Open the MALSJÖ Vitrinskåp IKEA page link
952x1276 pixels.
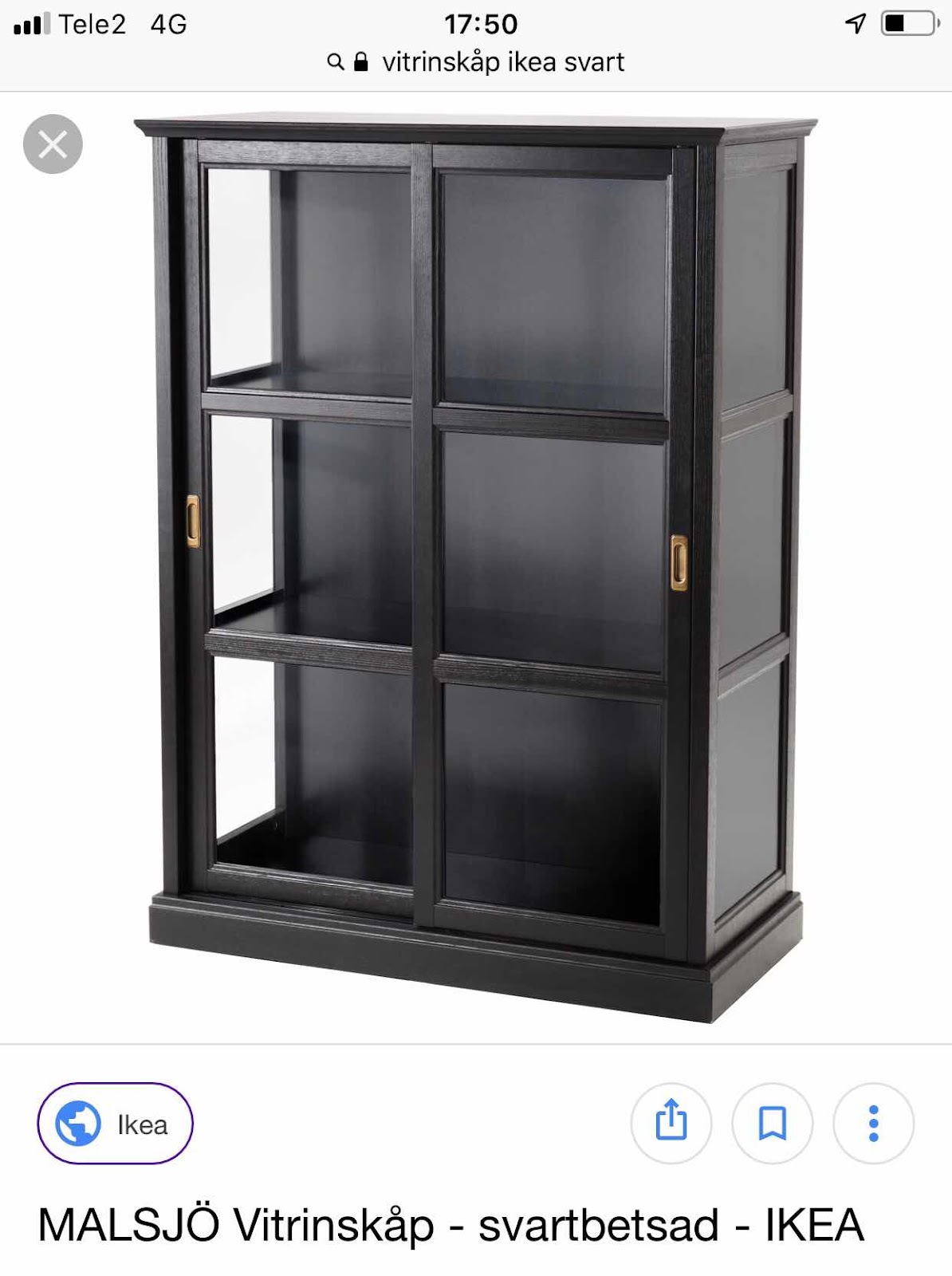pos(450,1224)
